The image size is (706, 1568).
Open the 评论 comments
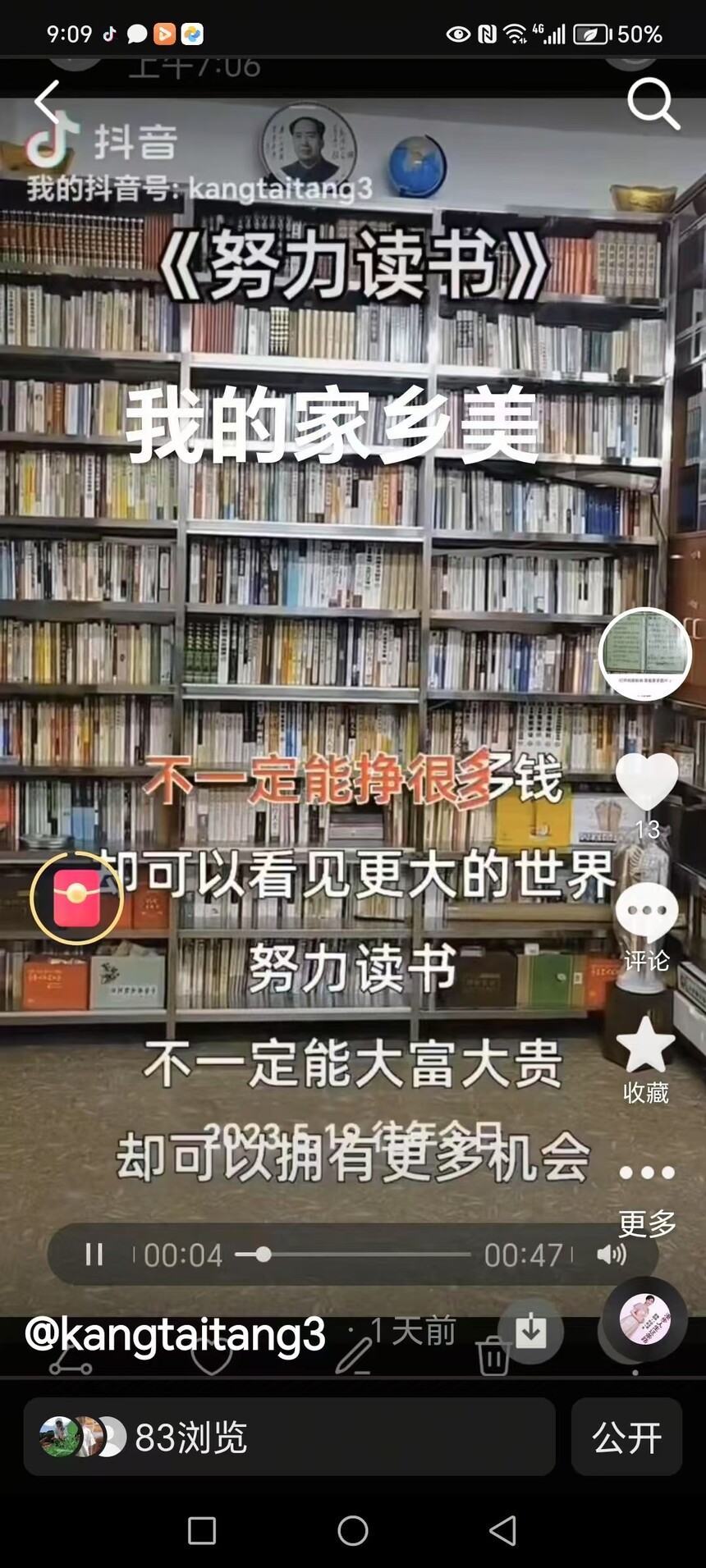click(647, 927)
